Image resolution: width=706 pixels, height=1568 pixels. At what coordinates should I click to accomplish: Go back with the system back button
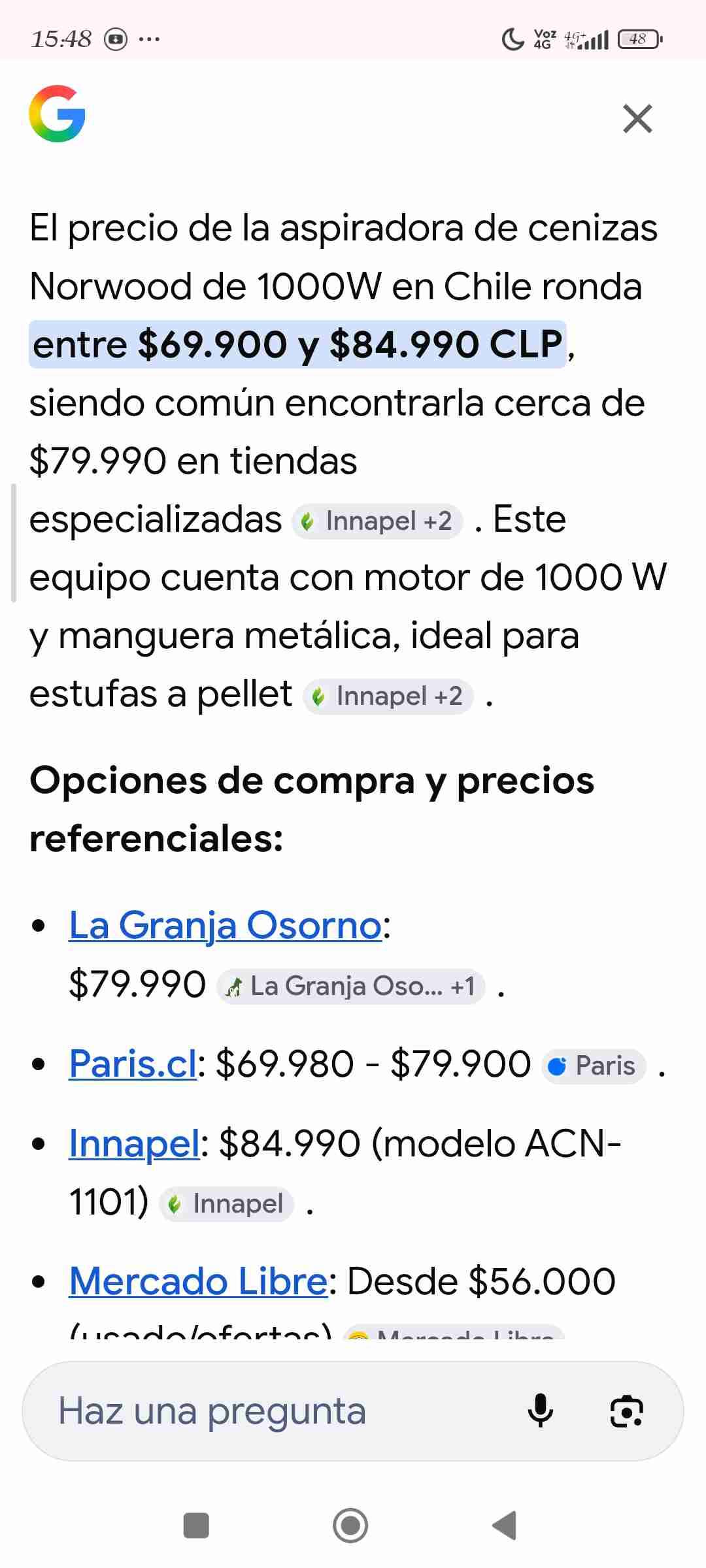pos(505,1526)
